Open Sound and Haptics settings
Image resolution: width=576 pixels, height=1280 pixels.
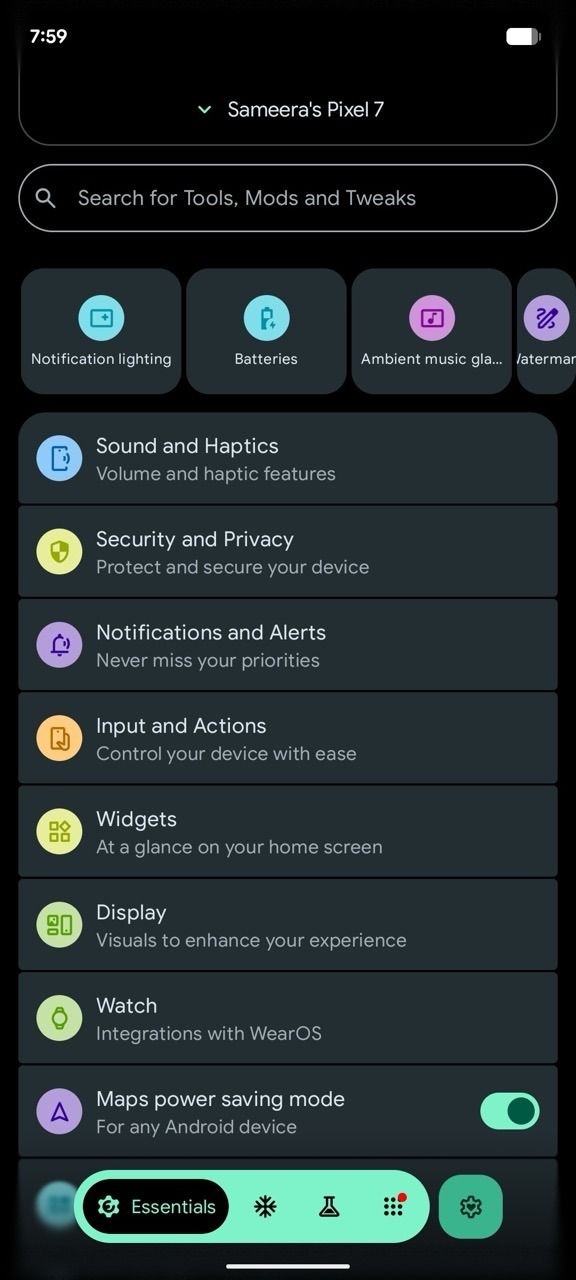(x=288, y=459)
